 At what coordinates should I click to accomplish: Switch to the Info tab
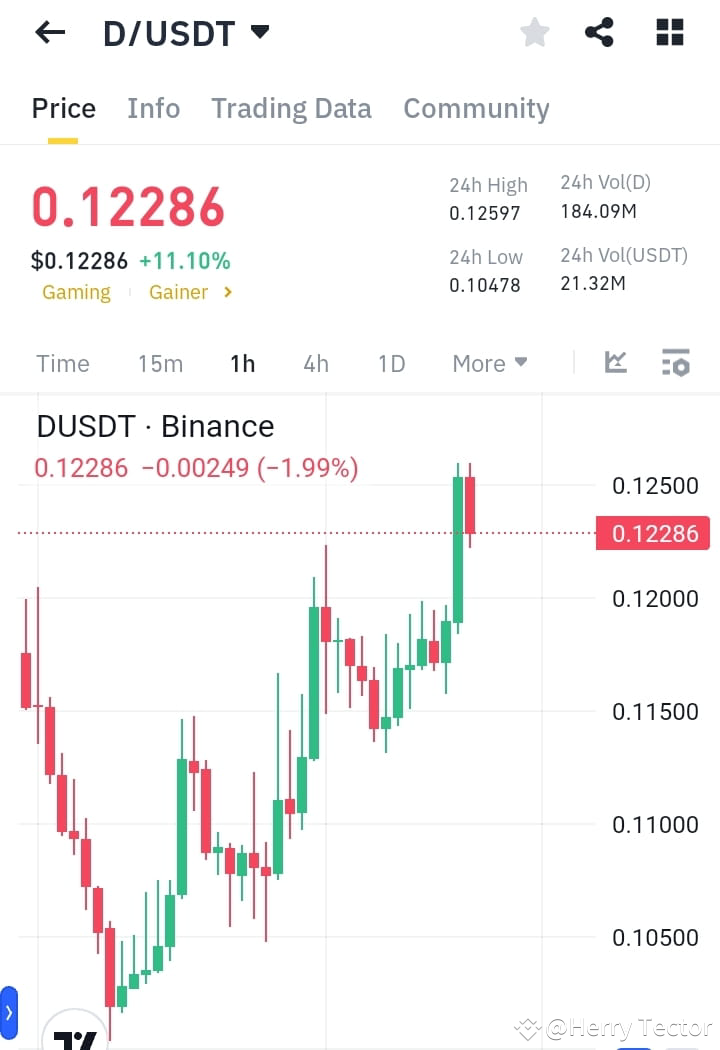click(x=153, y=108)
